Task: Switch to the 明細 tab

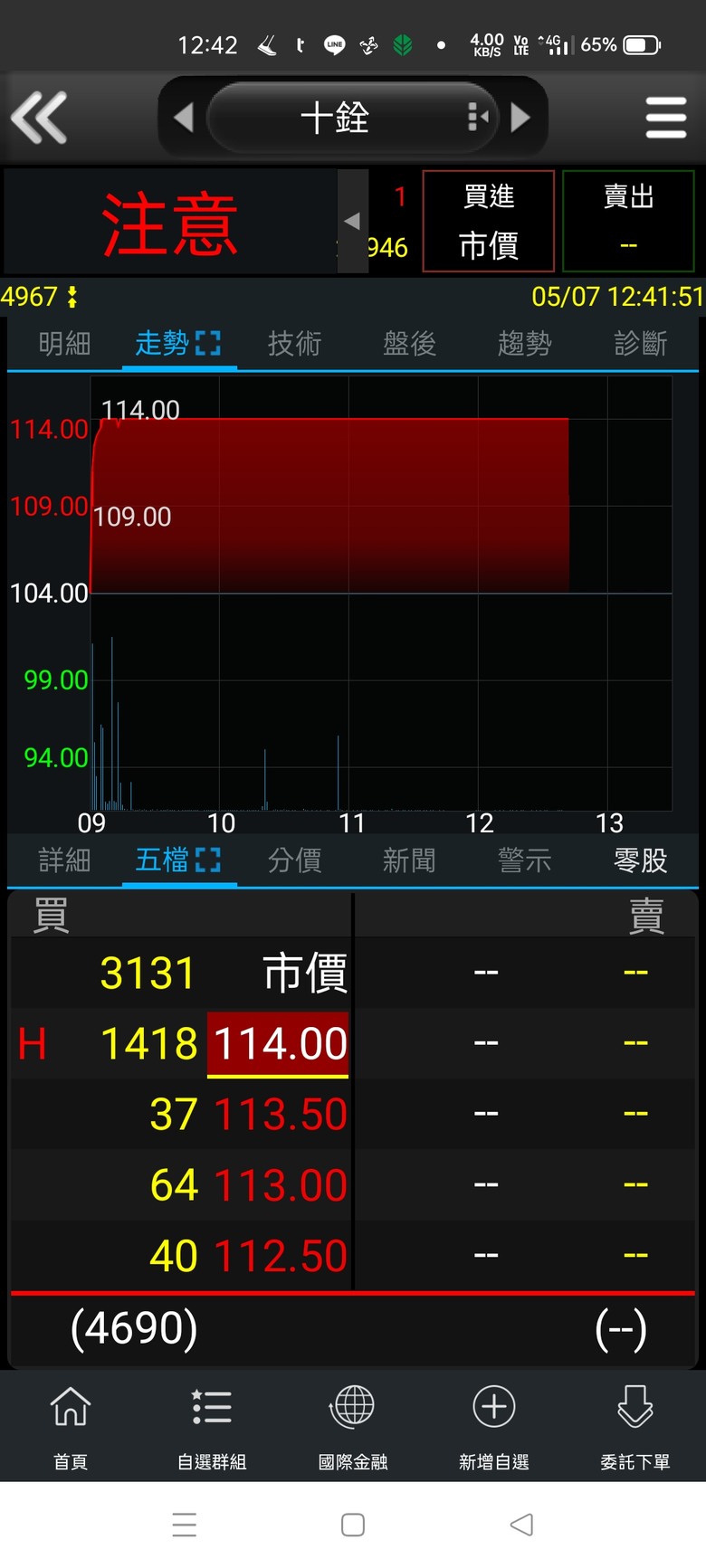Action: (x=64, y=344)
